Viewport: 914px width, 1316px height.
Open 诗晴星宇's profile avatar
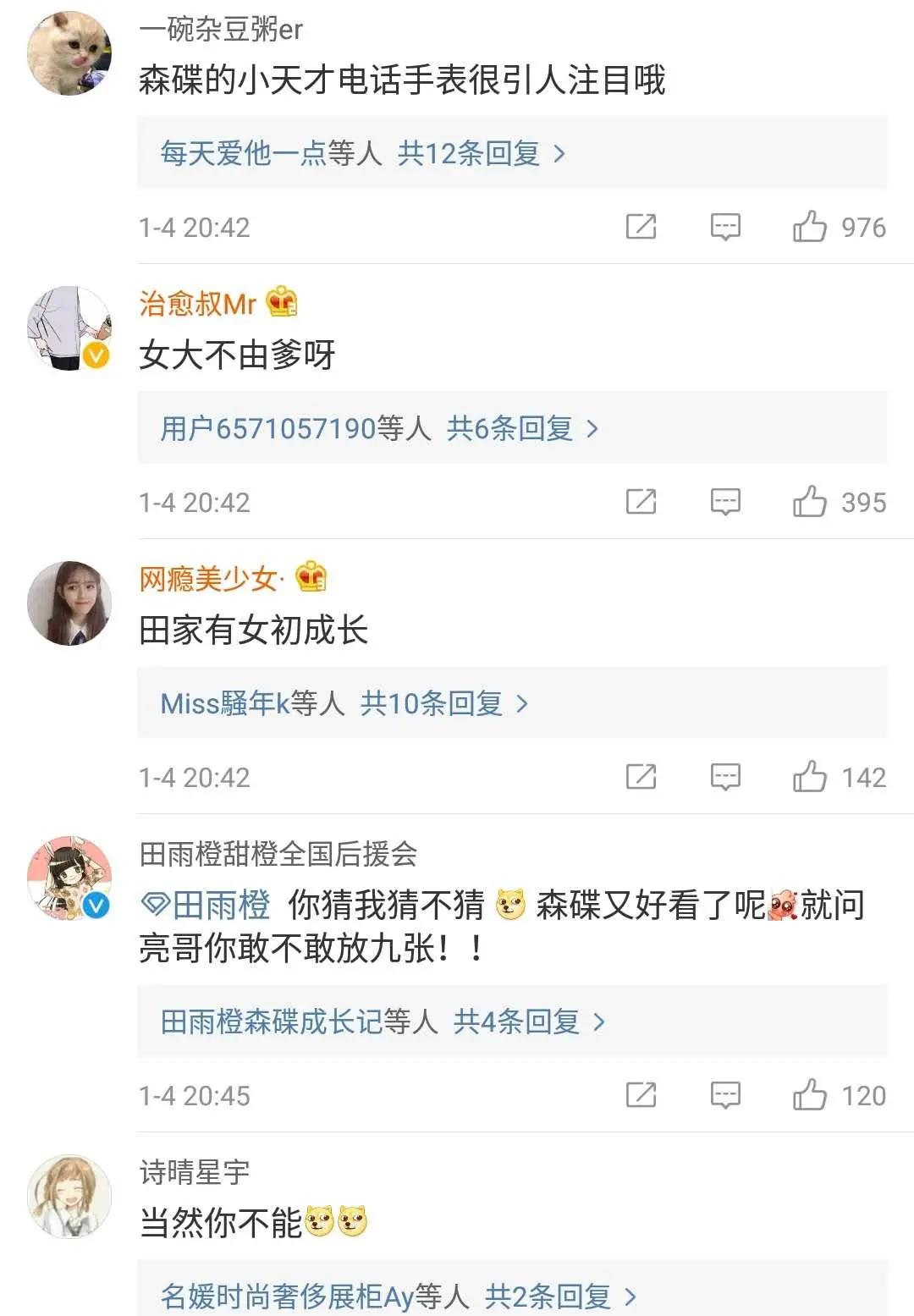click(69, 1196)
